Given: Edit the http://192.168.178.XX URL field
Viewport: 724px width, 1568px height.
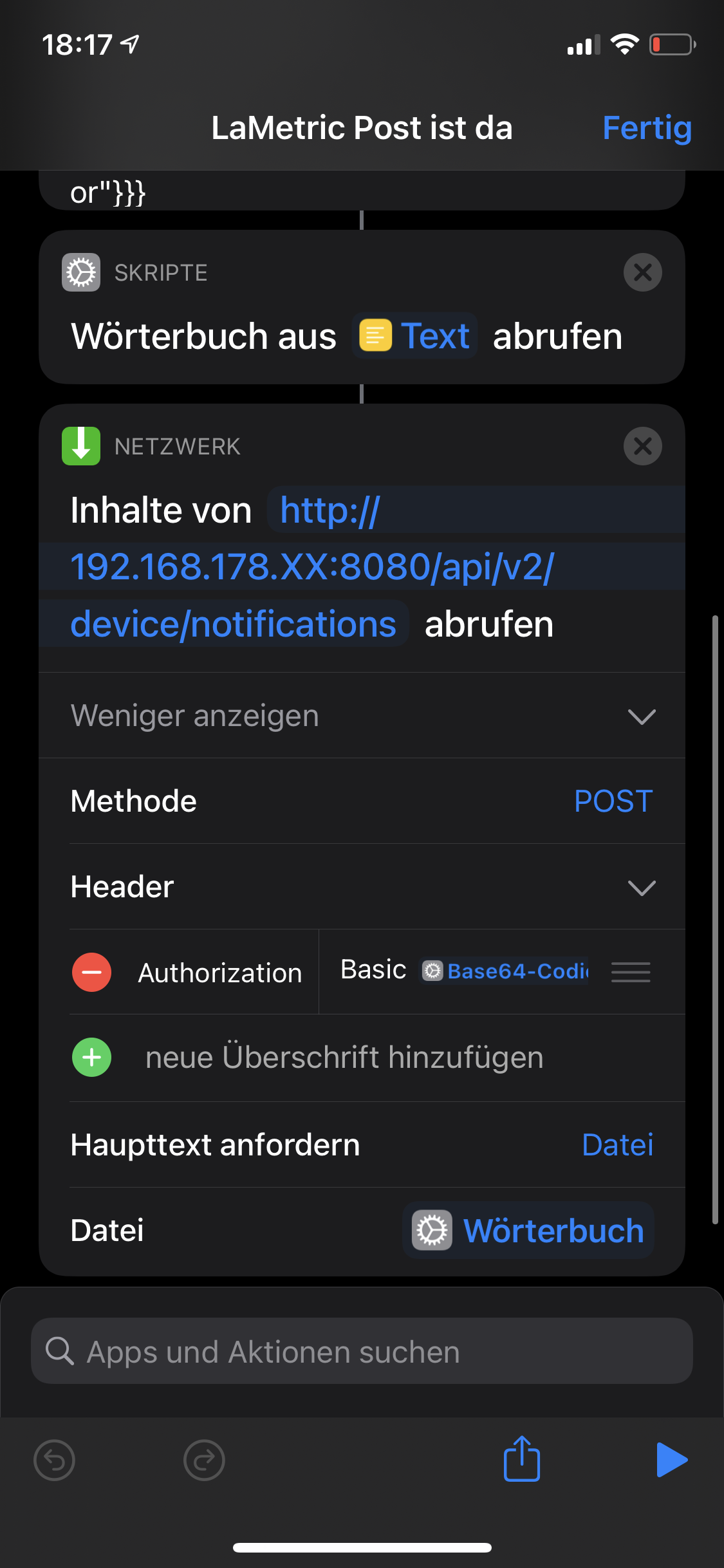Looking at the screenshot, I should tap(311, 567).
